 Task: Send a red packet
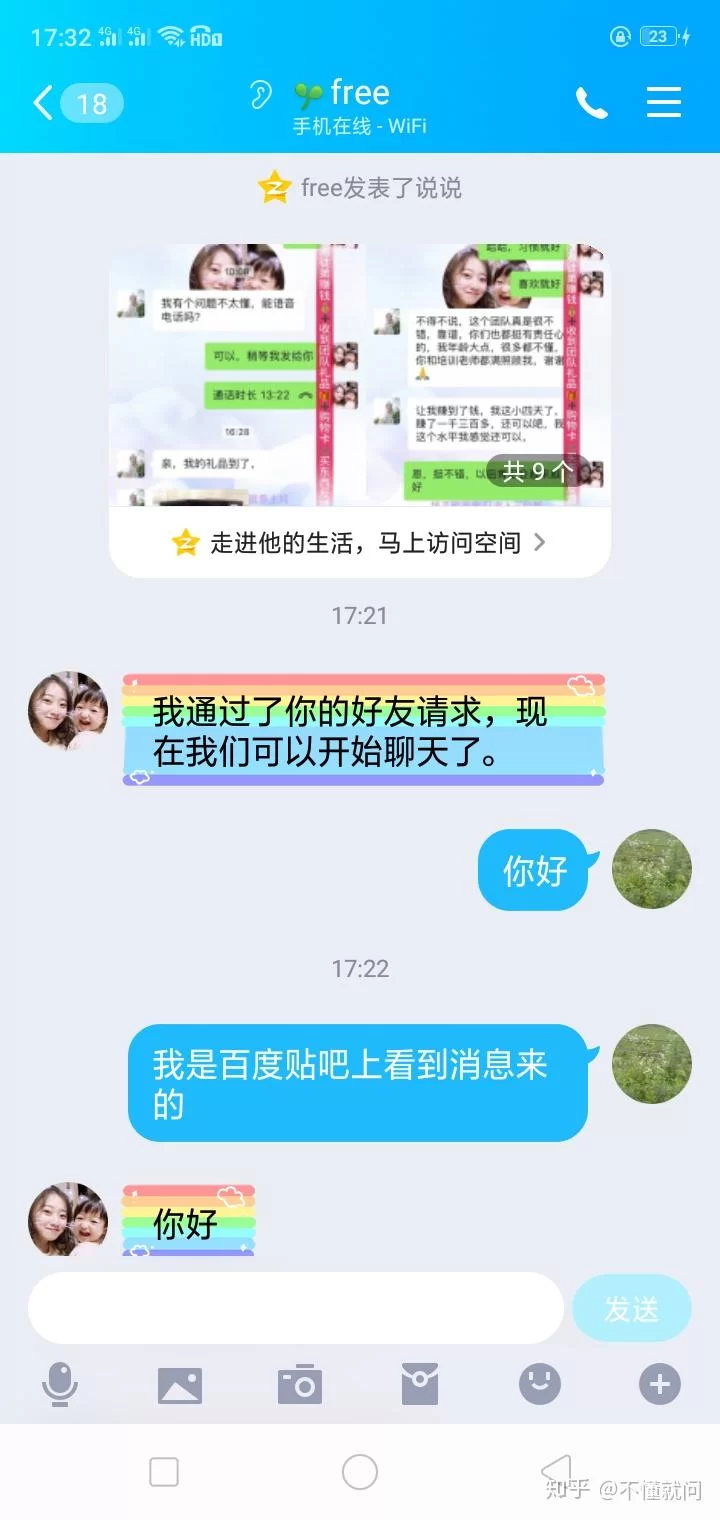420,1385
